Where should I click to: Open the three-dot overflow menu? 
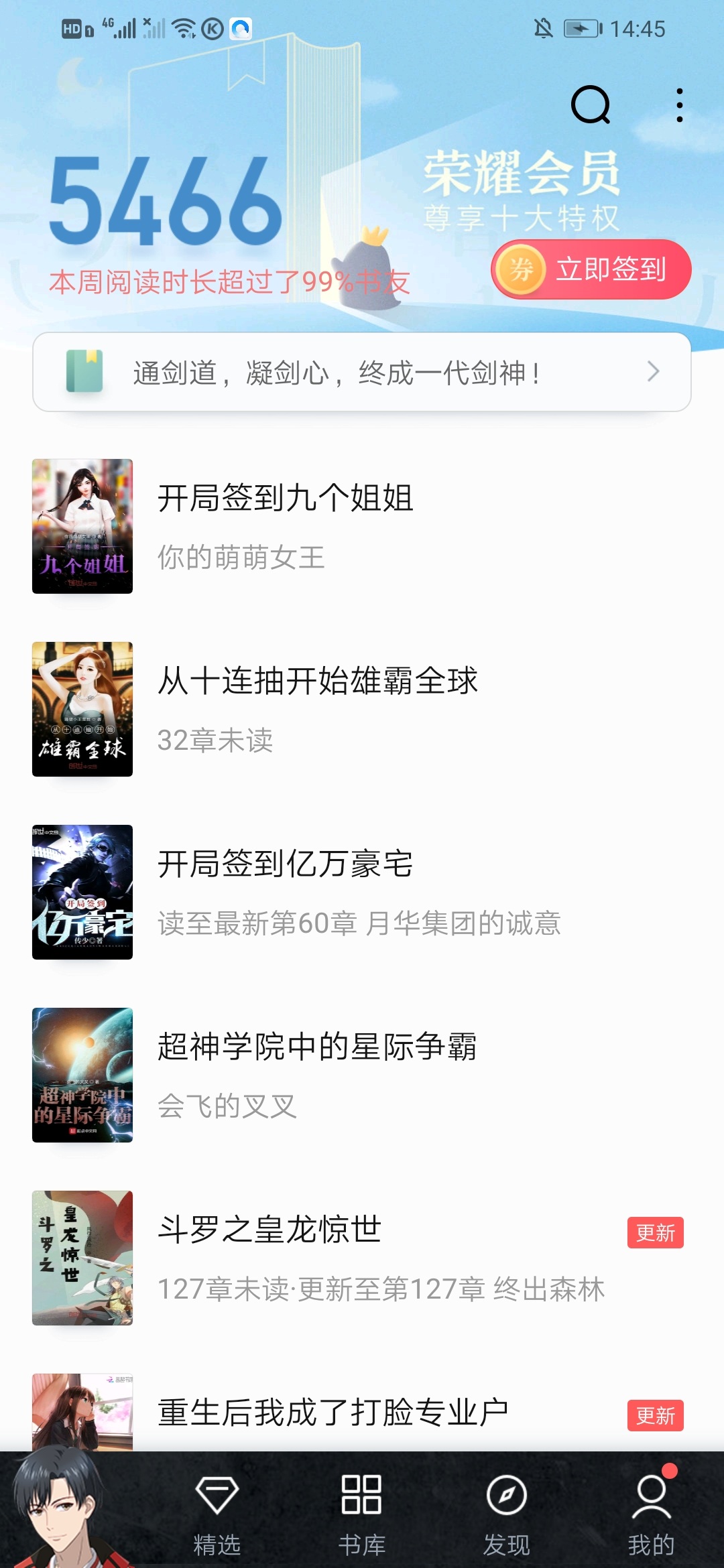(x=679, y=105)
